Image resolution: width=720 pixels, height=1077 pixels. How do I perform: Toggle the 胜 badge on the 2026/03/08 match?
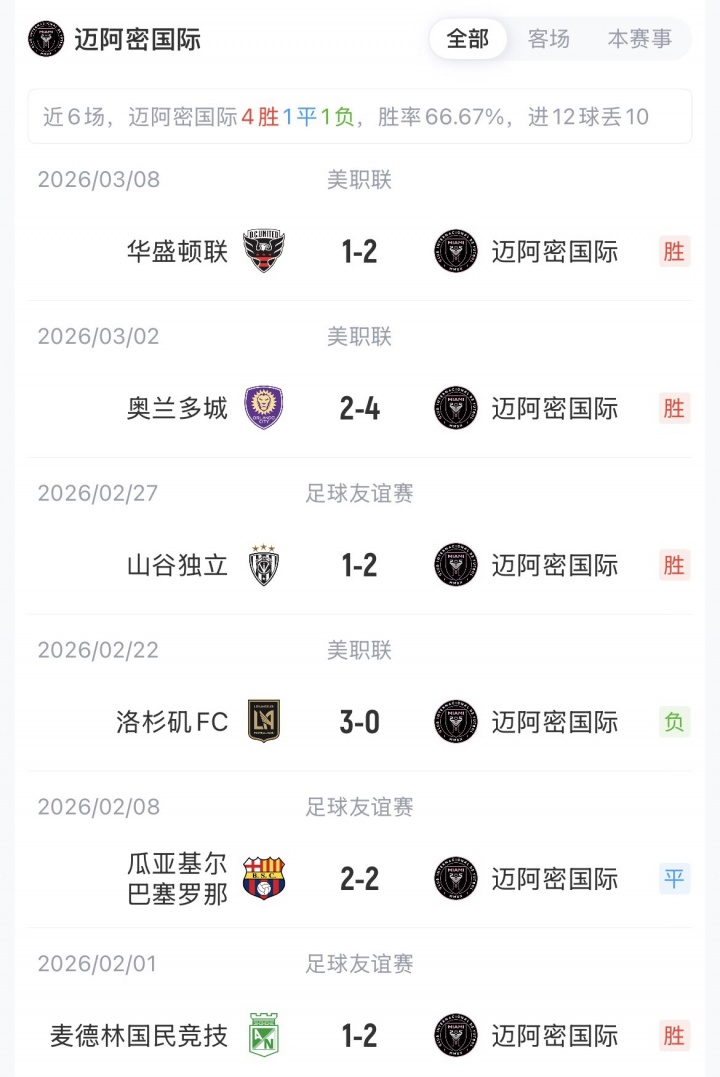pyautogui.click(x=674, y=251)
